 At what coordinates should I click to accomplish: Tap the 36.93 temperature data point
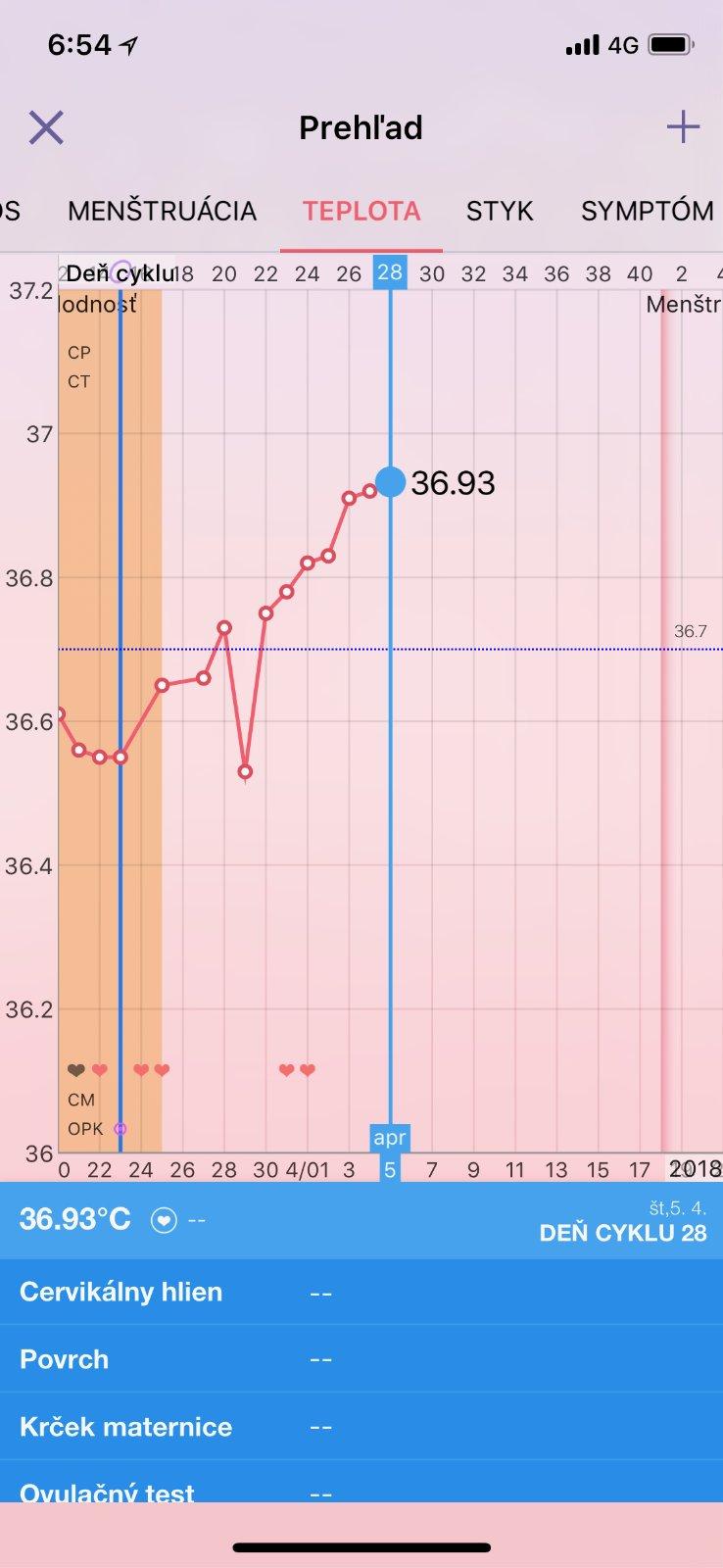click(x=390, y=481)
